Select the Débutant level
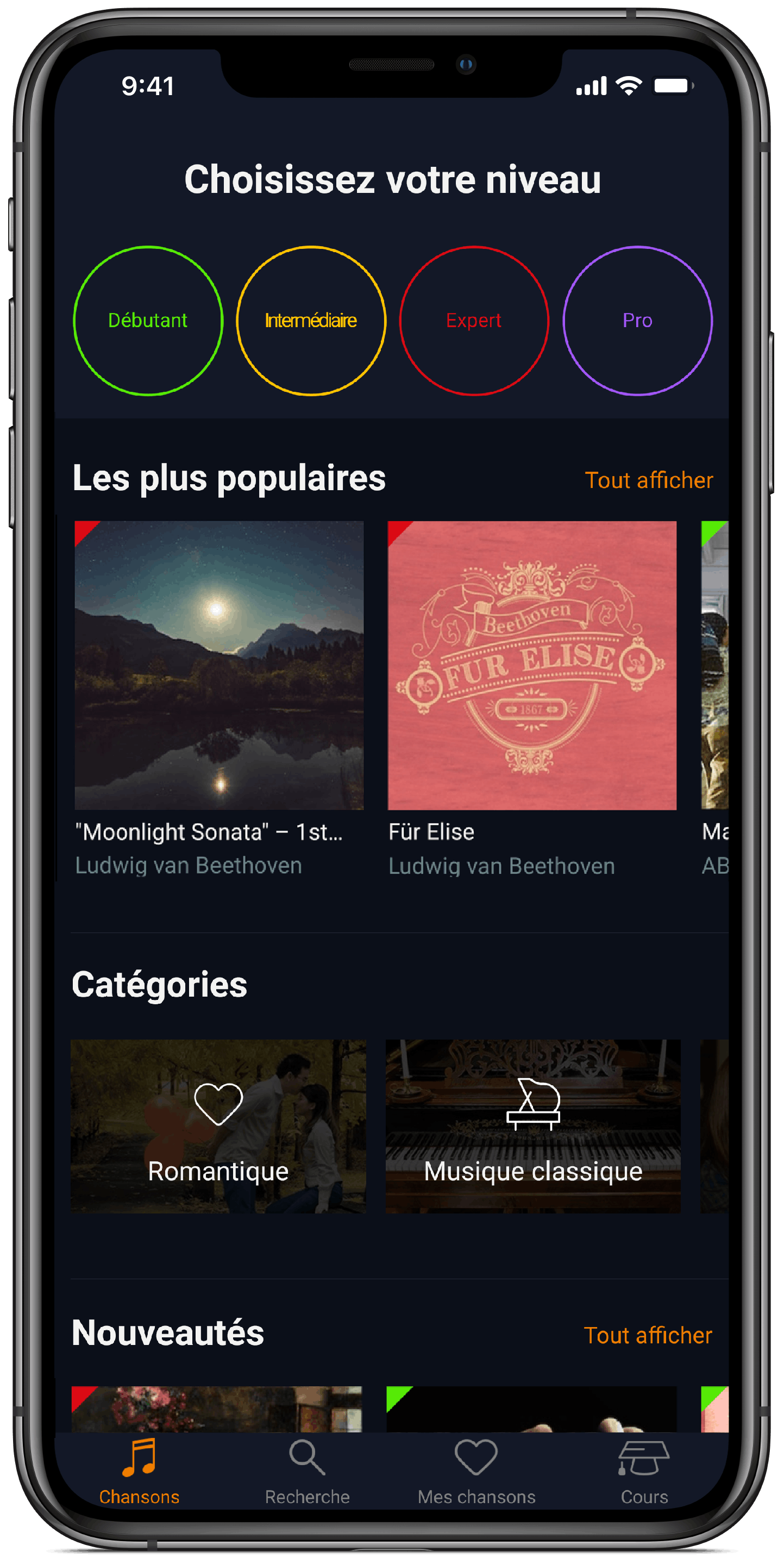784x1558 pixels. pos(148,321)
